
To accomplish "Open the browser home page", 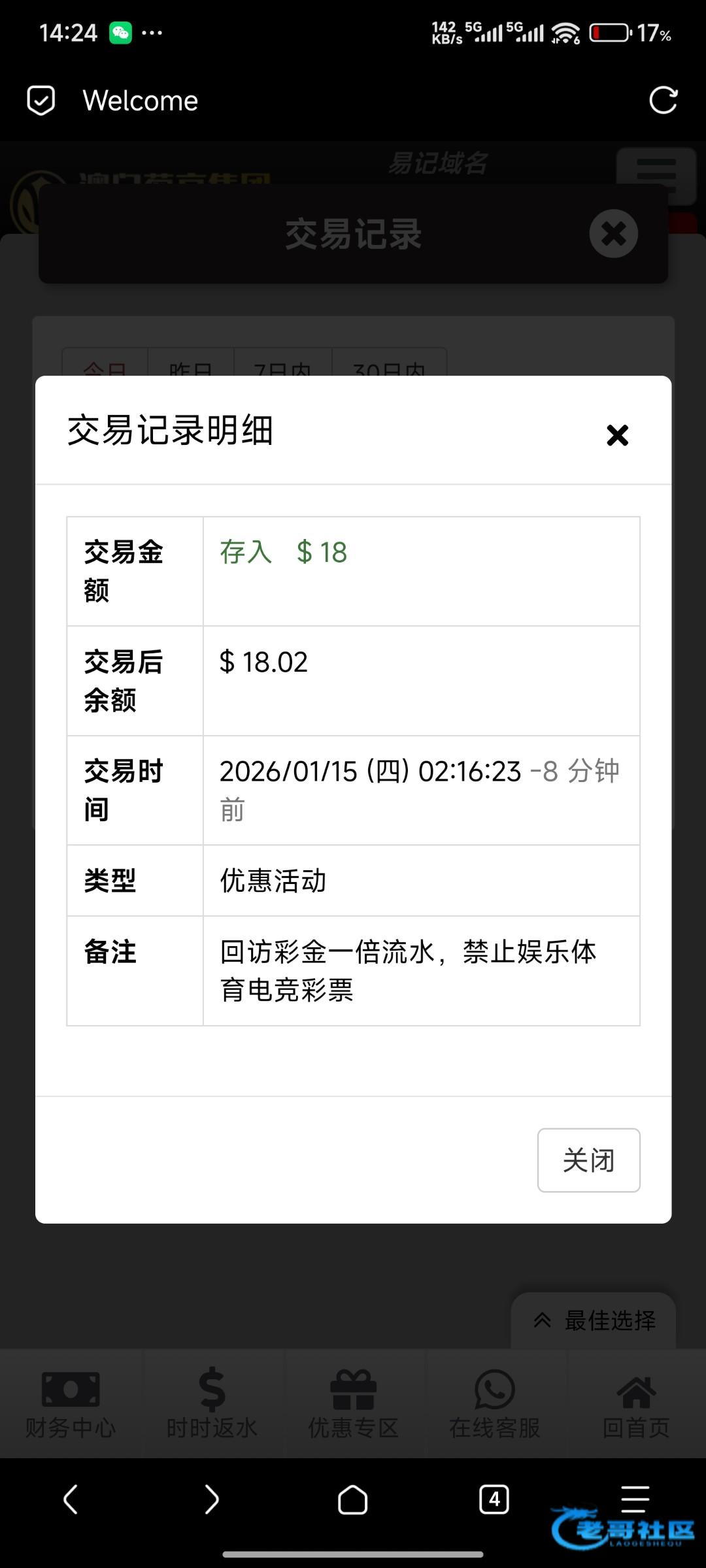I will (352, 1499).
